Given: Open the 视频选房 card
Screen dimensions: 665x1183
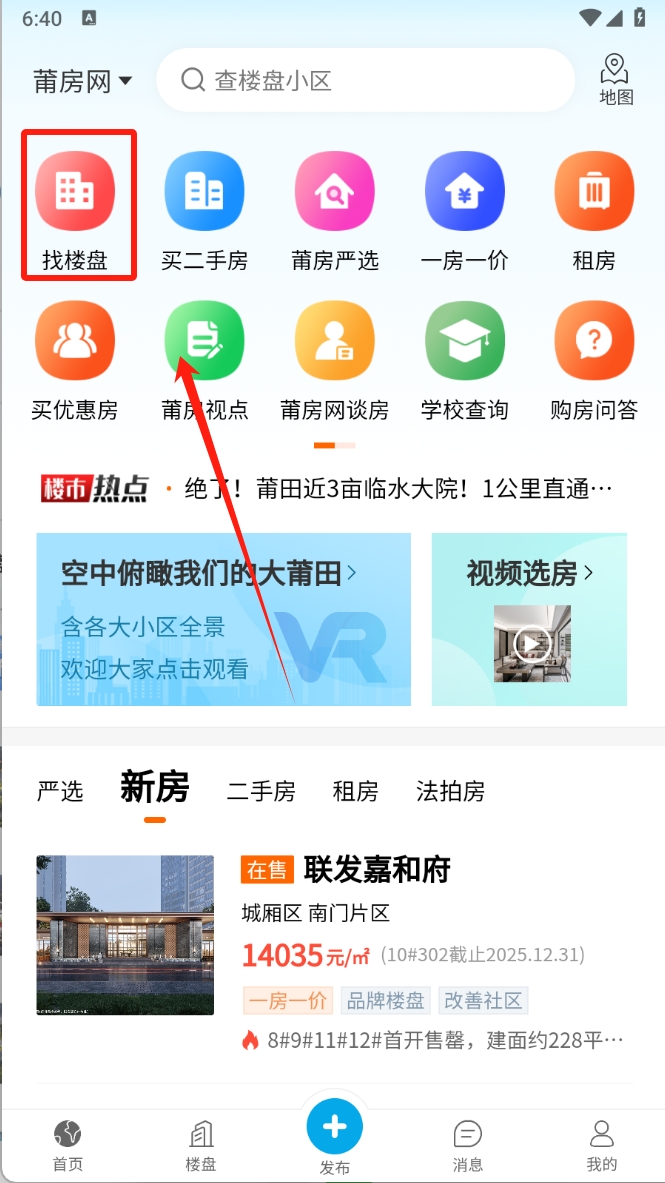Looking at the screenshot, I should (529, 619).
